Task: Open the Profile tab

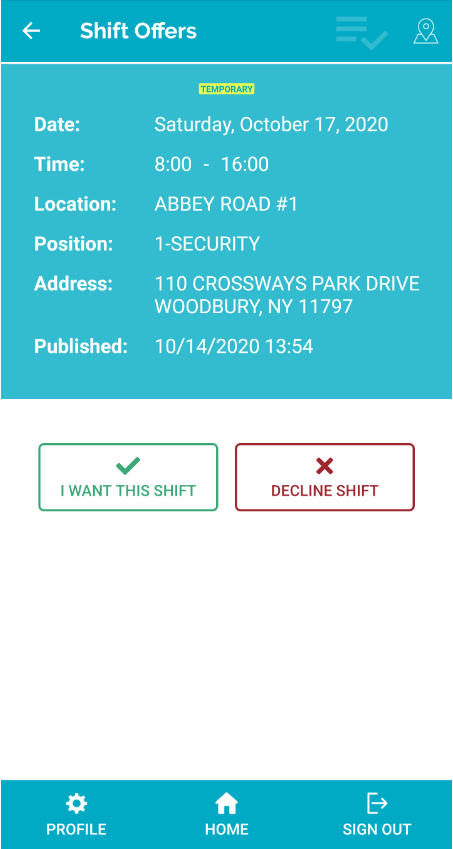Action: (x=76, y=814)
